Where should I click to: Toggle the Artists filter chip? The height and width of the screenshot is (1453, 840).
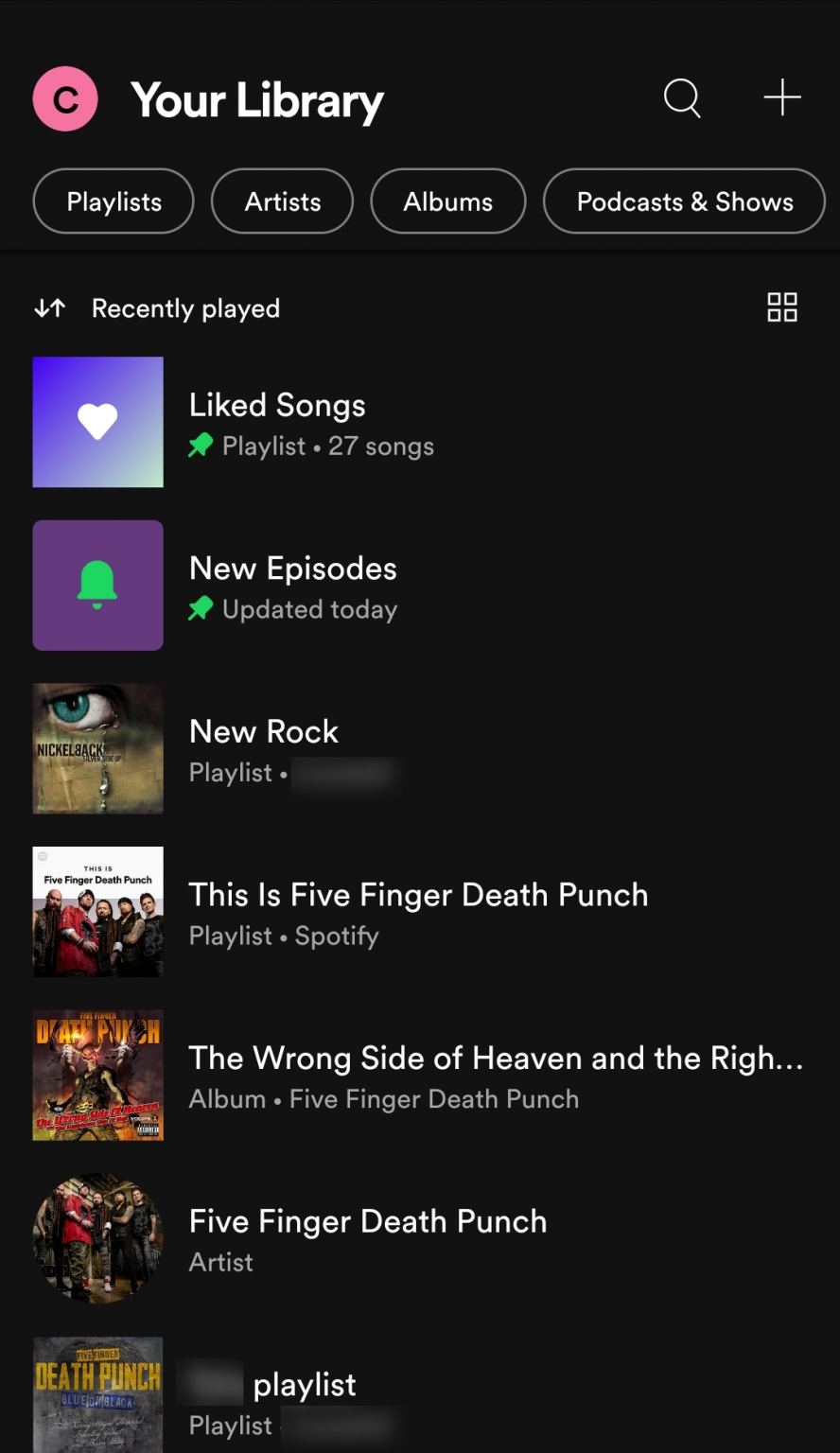282,201
